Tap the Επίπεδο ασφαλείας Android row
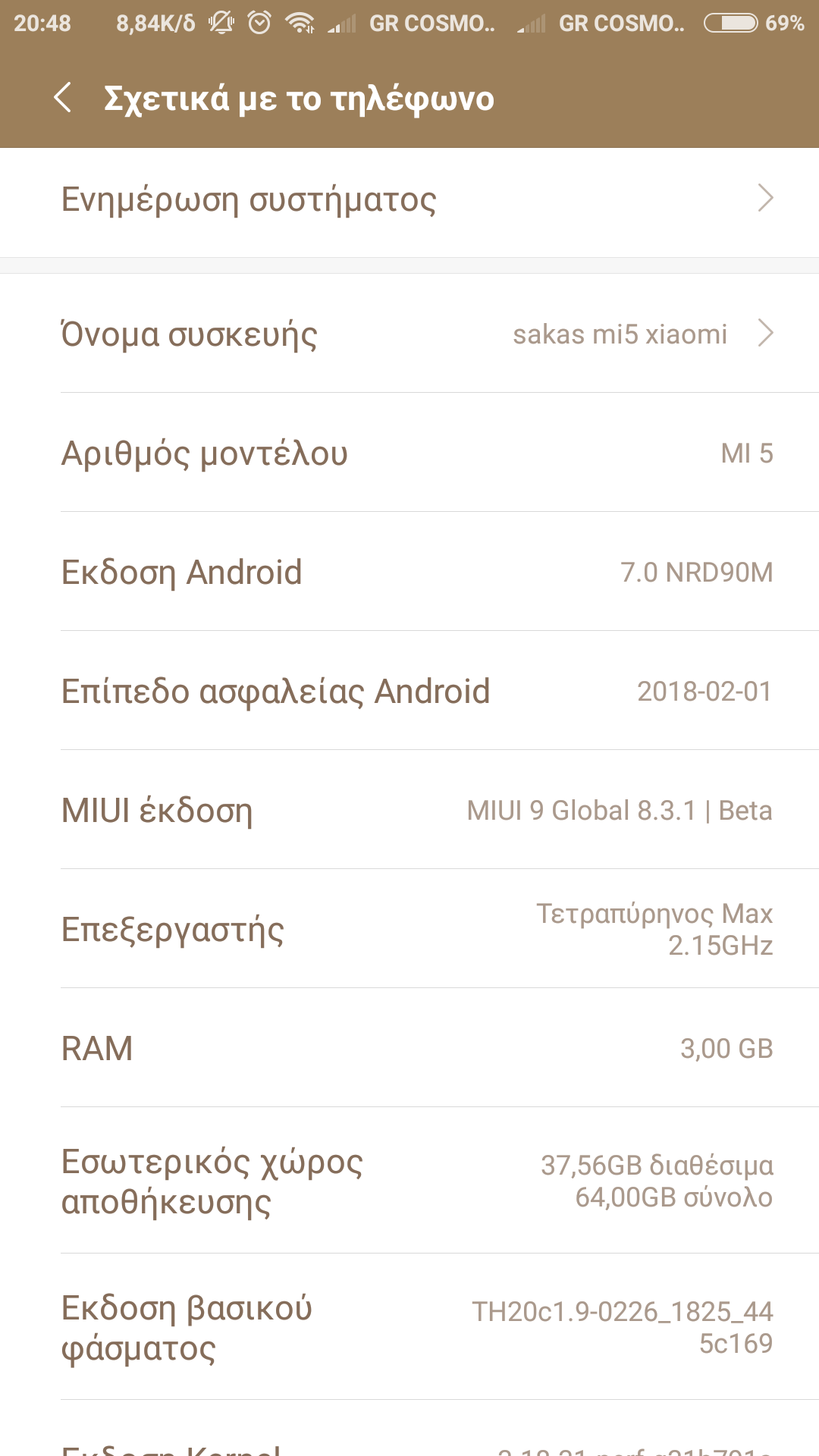The height and width of the screenshot is (1456, 819). coord(409,692)
